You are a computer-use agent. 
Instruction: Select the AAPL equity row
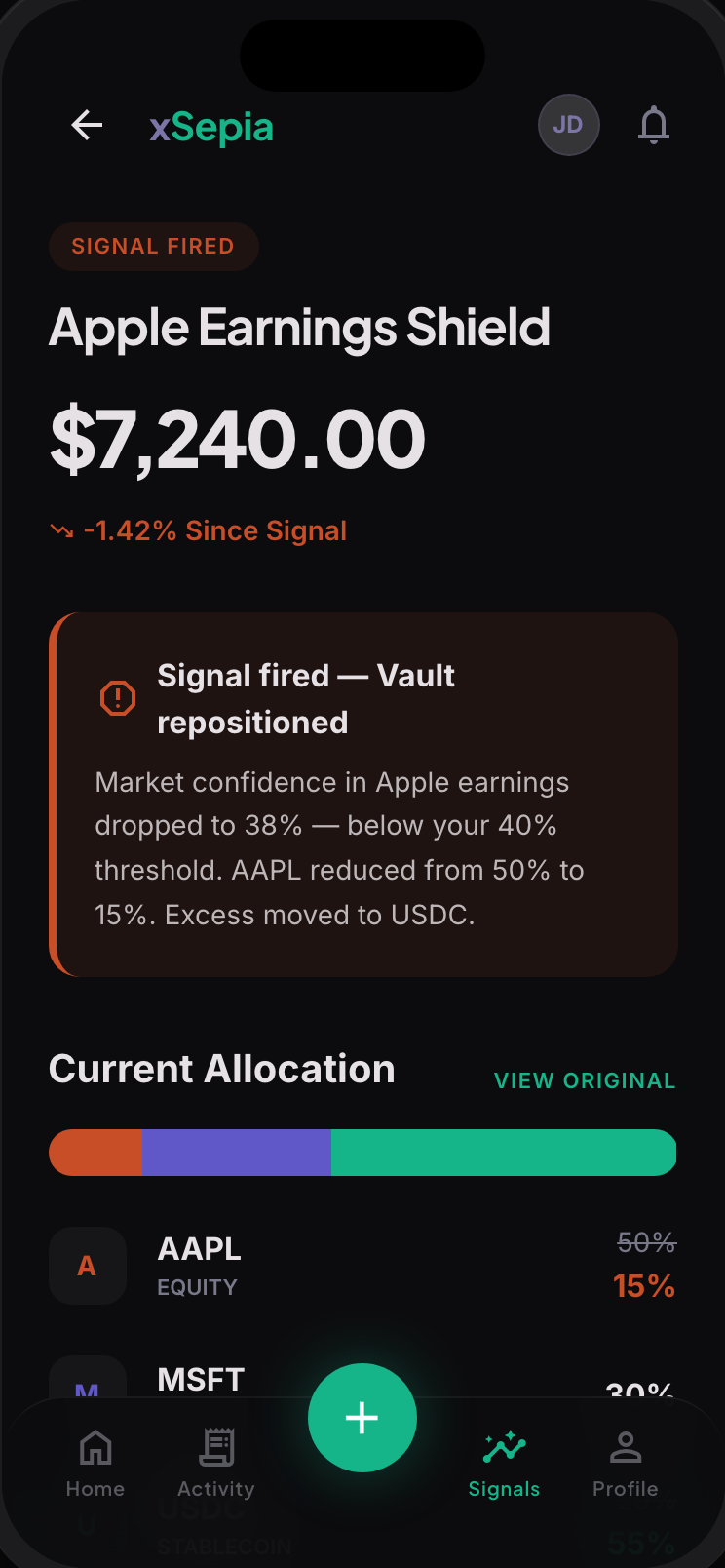point(362,1266)
